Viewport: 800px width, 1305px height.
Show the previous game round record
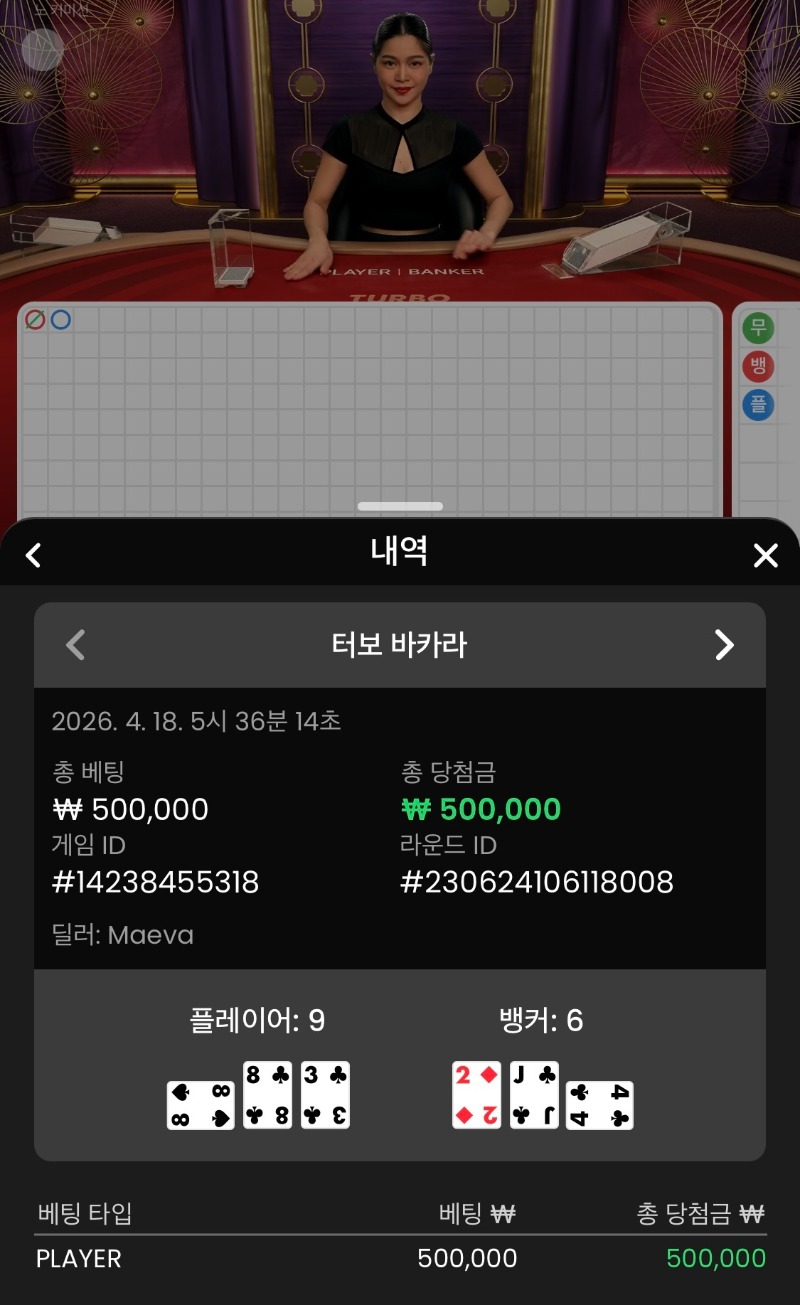click(76, 645)
